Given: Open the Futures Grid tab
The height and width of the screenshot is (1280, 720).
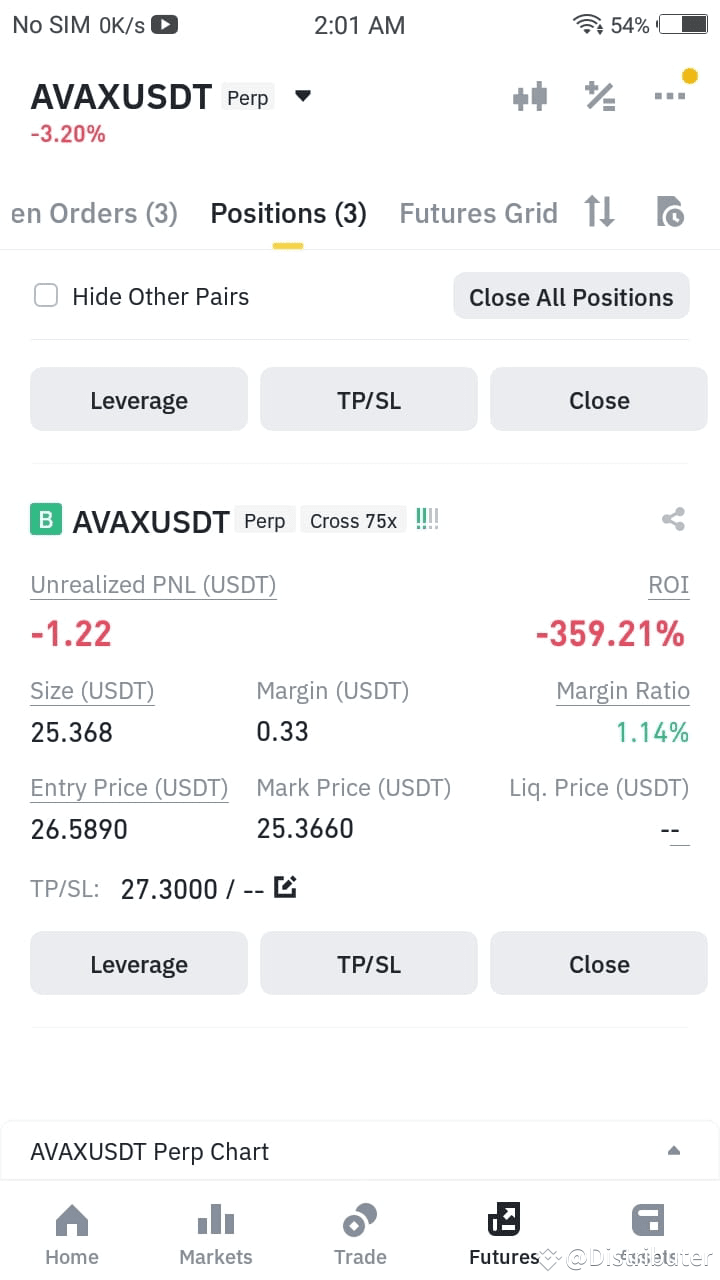Looking at the screenshot, I should coord(478,212).
